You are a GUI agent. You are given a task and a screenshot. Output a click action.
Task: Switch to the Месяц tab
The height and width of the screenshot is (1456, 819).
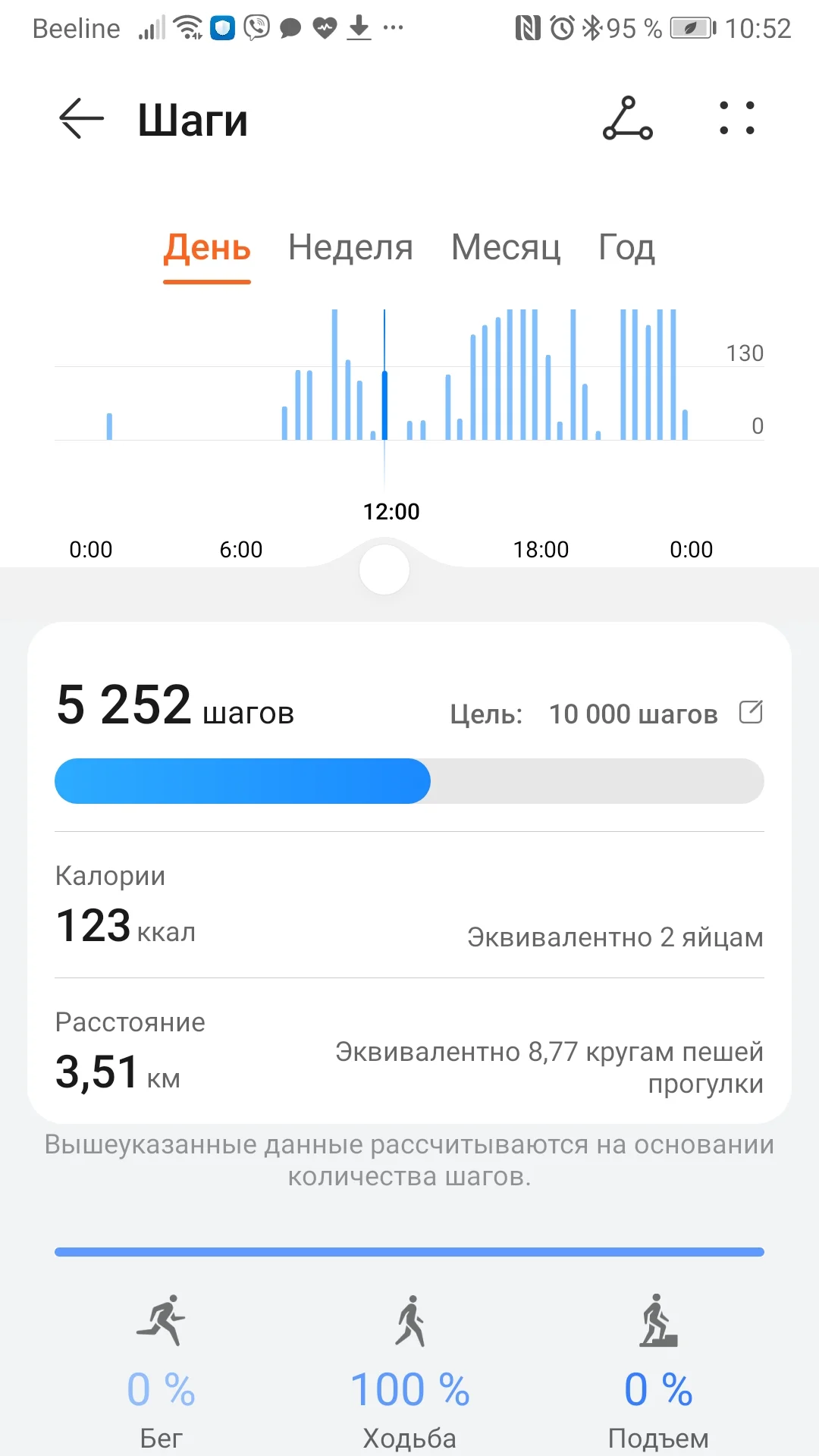pos(506,248)
